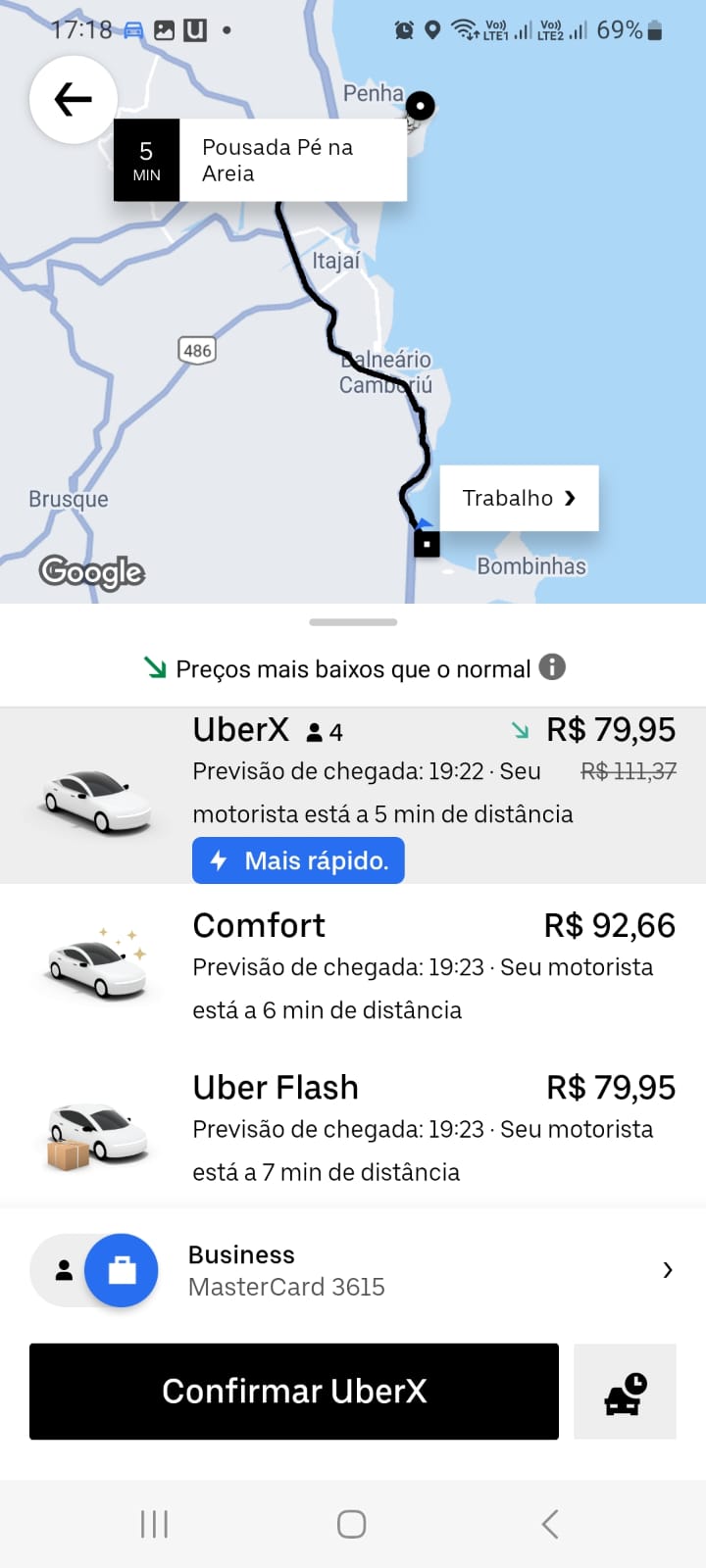Change the Trabalho destination

point(519,498)
